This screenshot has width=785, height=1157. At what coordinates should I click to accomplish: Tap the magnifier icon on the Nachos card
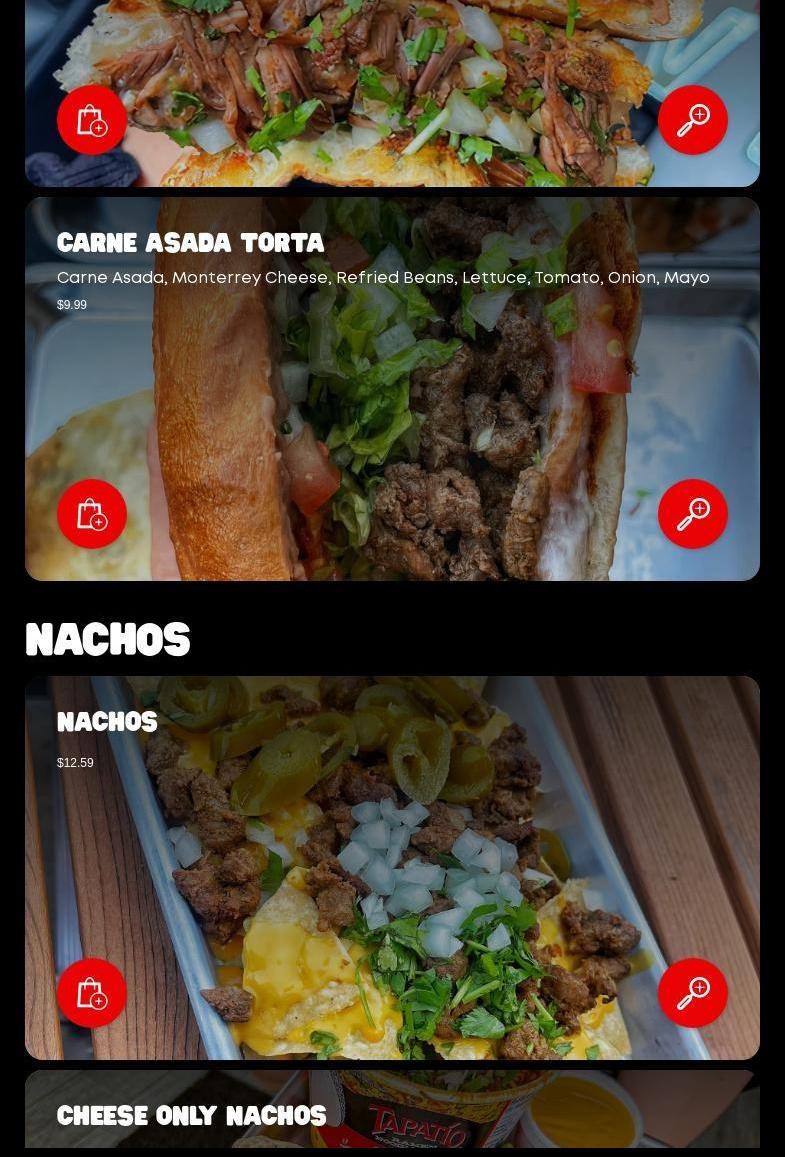(692, 993)
